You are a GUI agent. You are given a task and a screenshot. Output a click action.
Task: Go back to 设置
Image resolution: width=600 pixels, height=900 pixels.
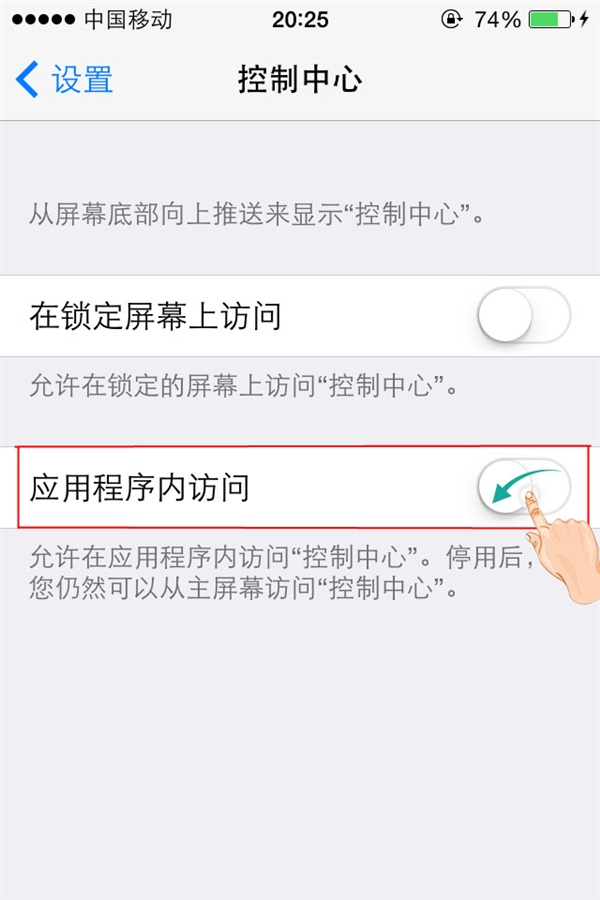point(65,80)
